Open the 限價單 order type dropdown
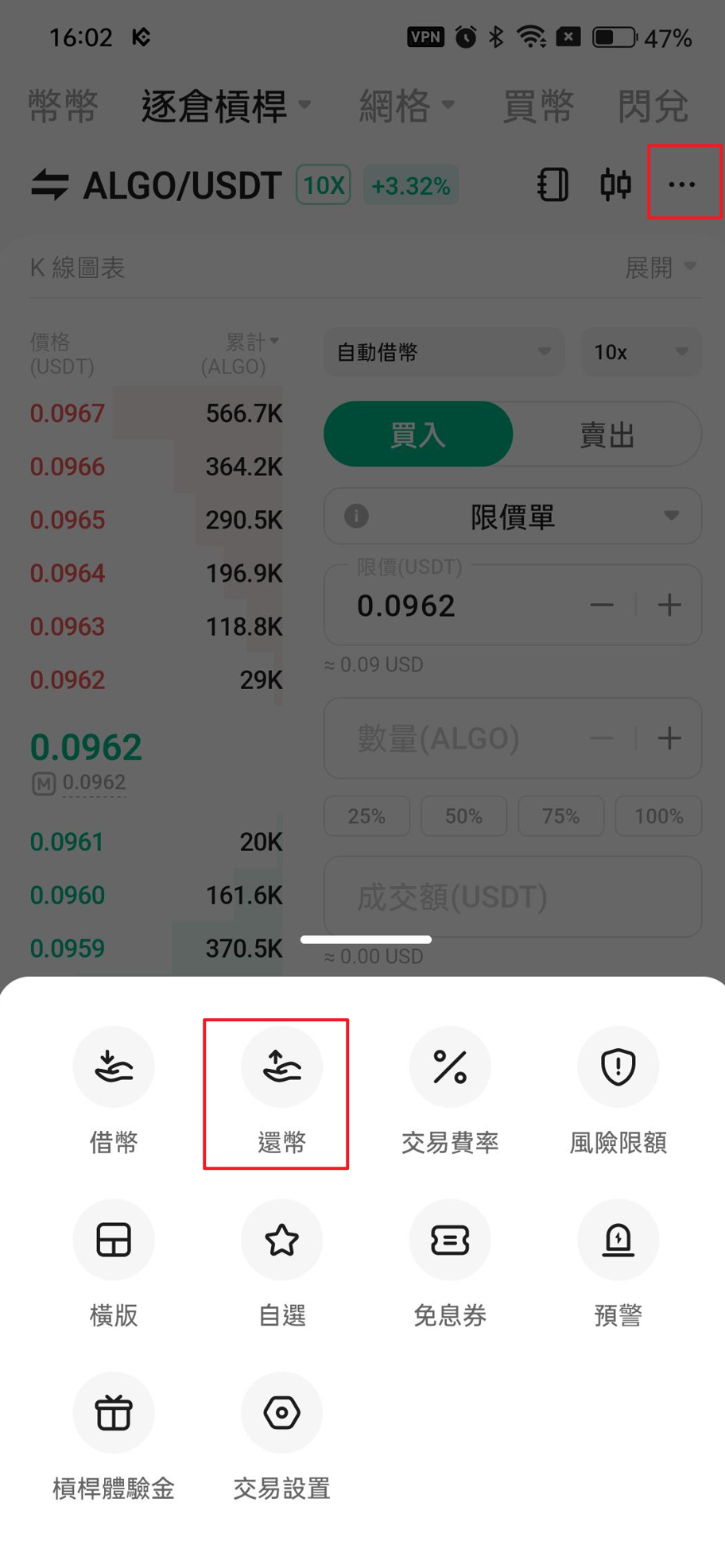 [x=514, y=517]
